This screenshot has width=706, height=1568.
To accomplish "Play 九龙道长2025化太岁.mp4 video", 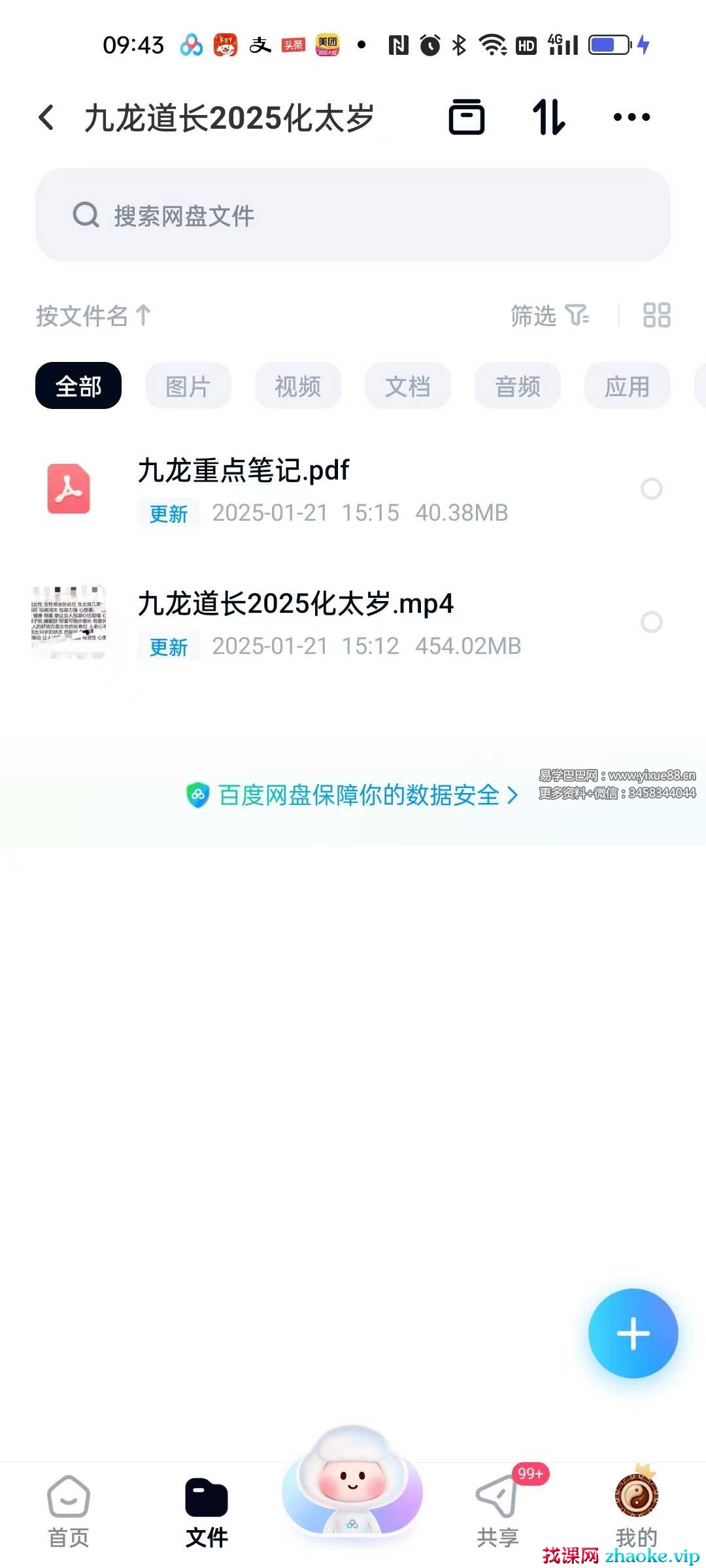I will pyautogui.click(x=295, y=604).
